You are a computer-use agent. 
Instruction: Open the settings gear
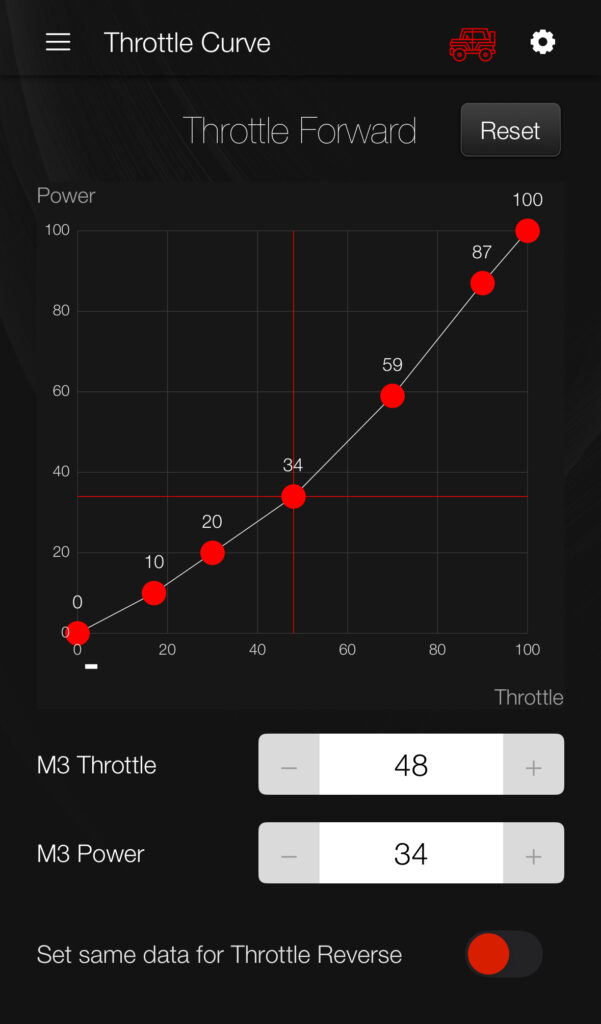pyautogui.click(x=543, y=43)
